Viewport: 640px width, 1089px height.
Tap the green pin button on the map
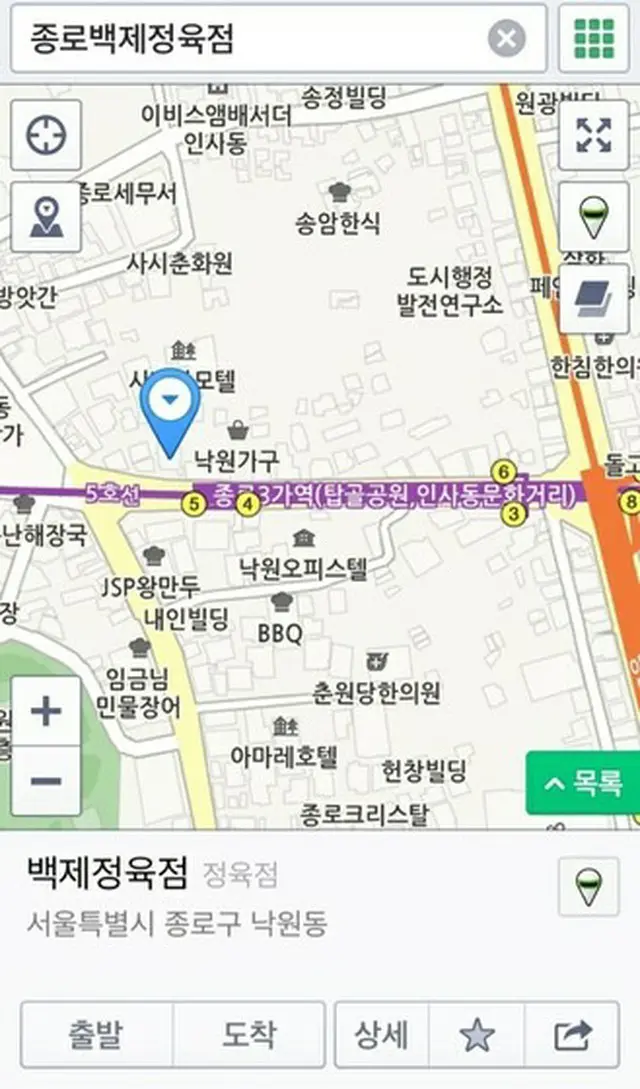(x=593, y=217)
